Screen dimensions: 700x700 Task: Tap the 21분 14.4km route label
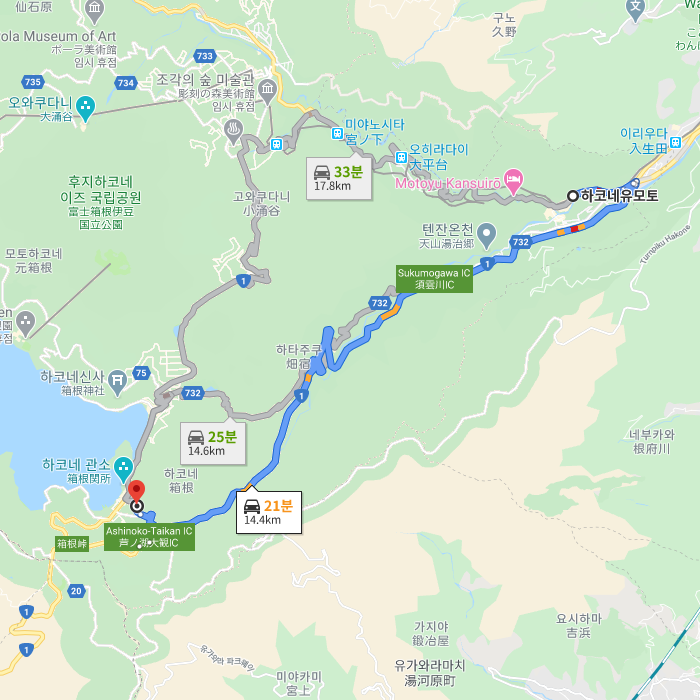tap(267, 510)
